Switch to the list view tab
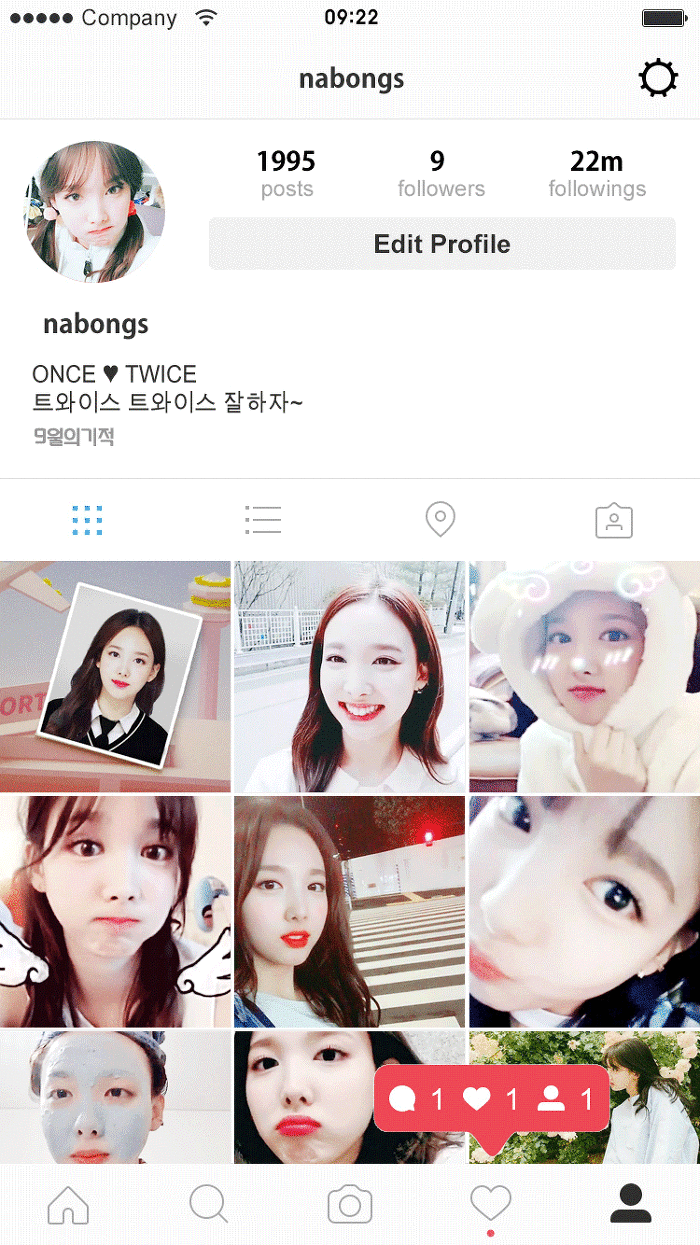This screenshot has height=1245, width=700. 263,520
